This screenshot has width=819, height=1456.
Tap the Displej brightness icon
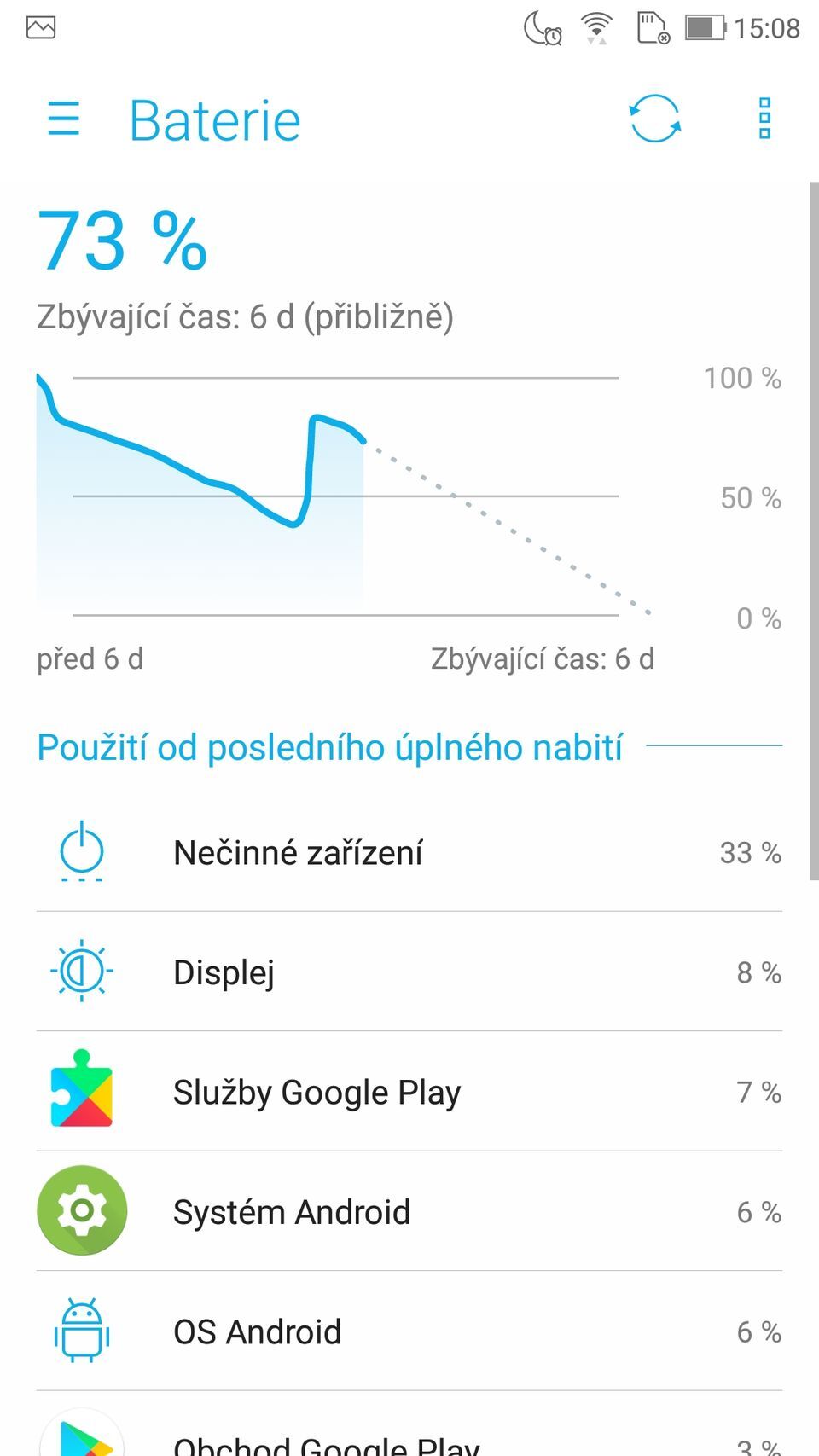81,971
